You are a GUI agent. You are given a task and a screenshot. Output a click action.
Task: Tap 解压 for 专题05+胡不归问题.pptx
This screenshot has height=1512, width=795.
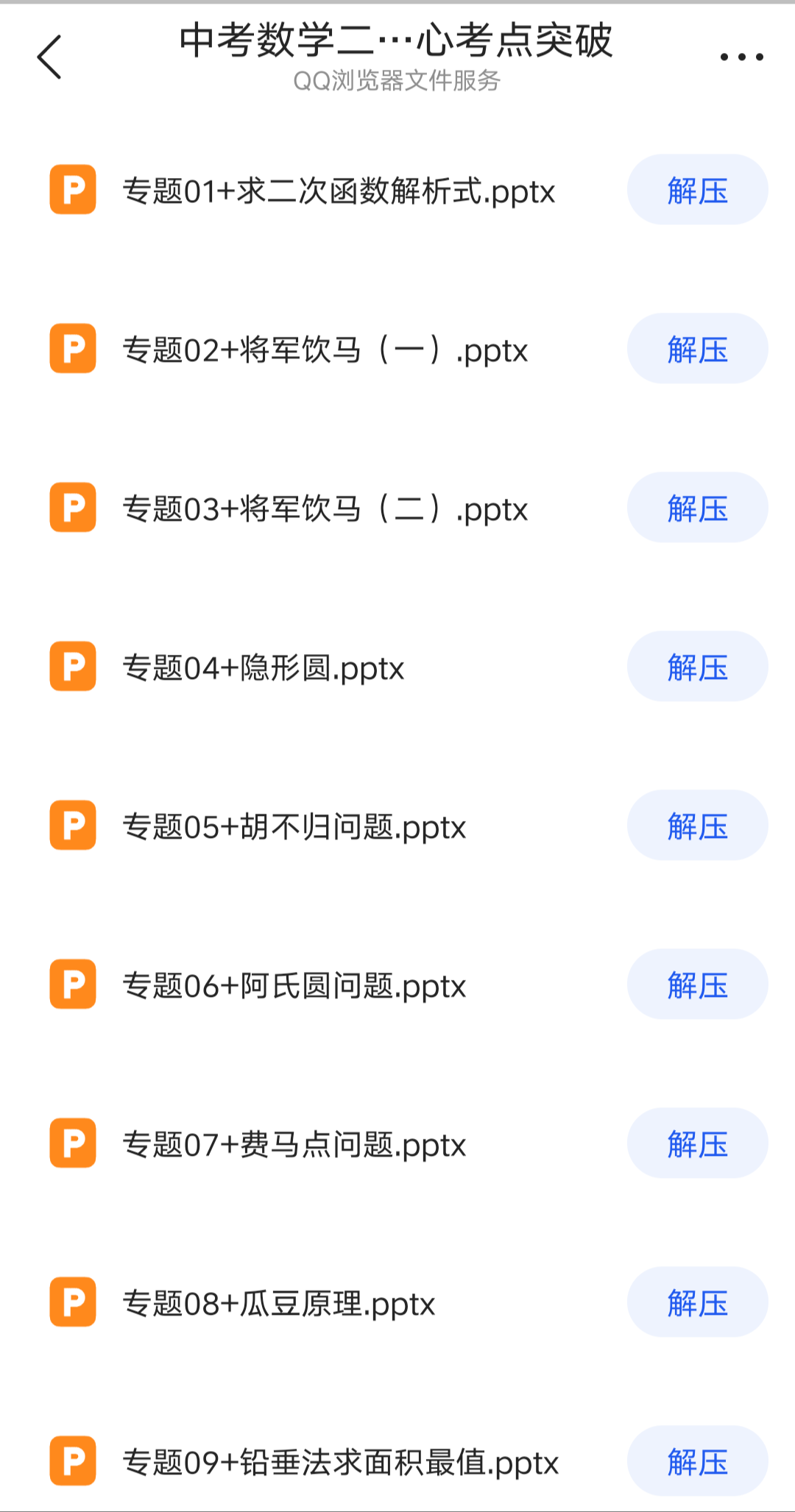[x=697, y=826]
